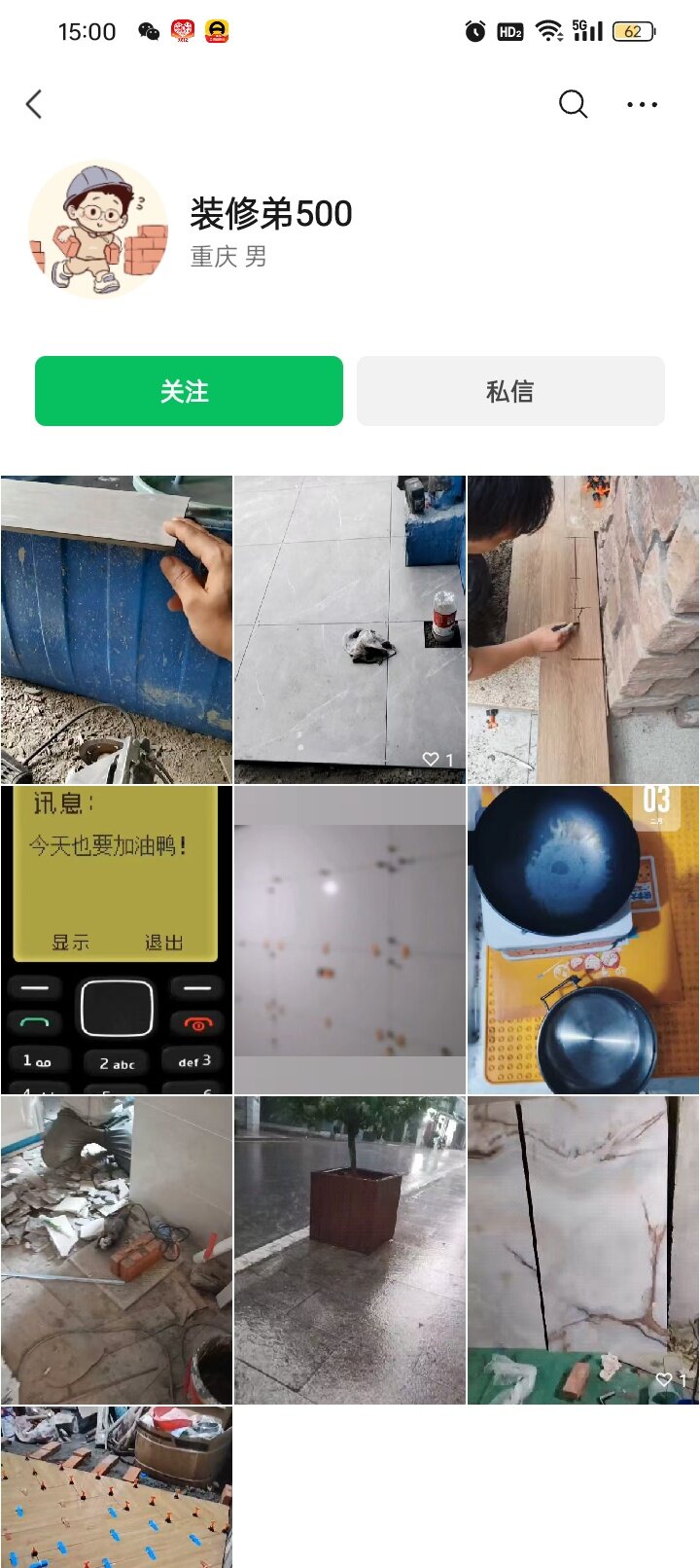This screenshot has width=700, height=1568.
Task: Open the rainy street tree planter video
Action: [x=350, y=1250]
